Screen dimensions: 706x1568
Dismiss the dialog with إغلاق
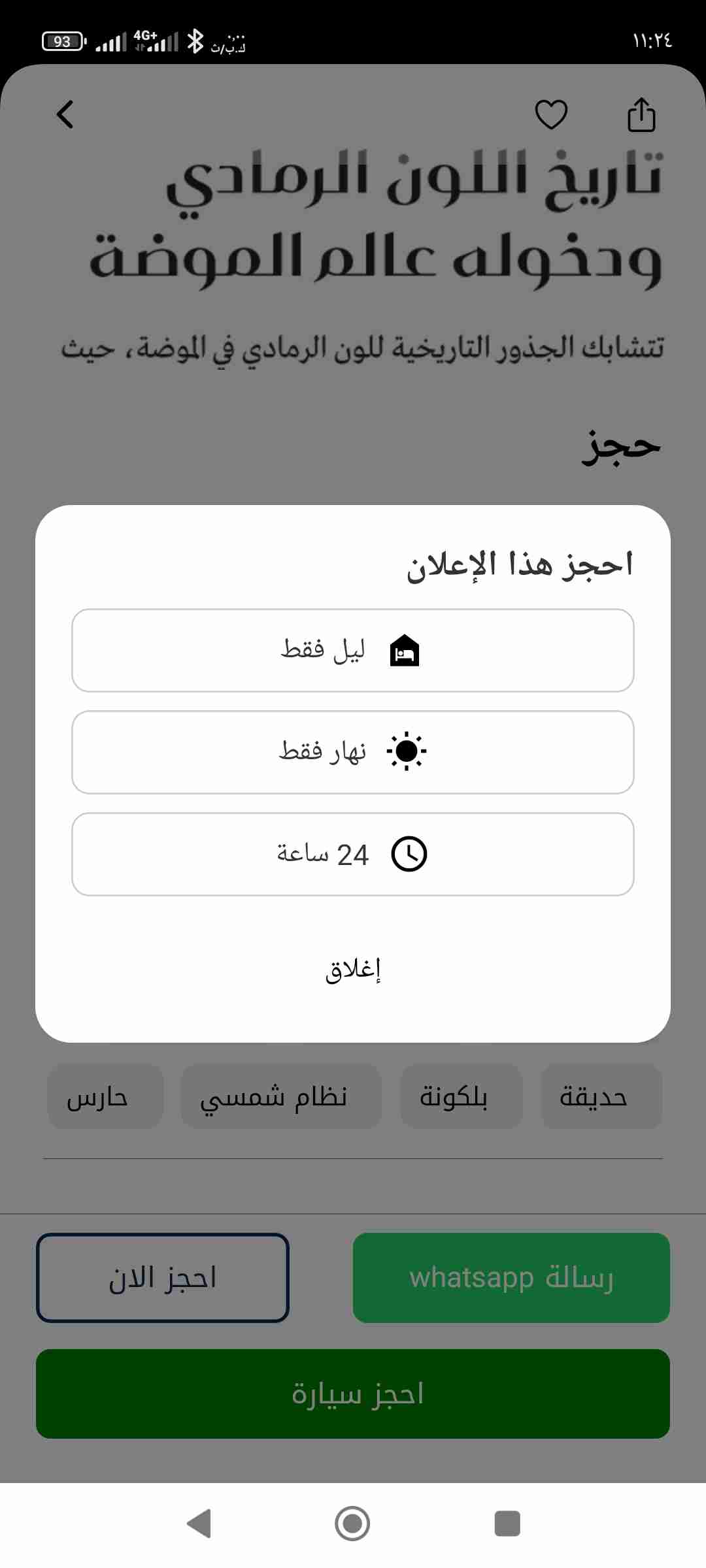tap(353, 970)
